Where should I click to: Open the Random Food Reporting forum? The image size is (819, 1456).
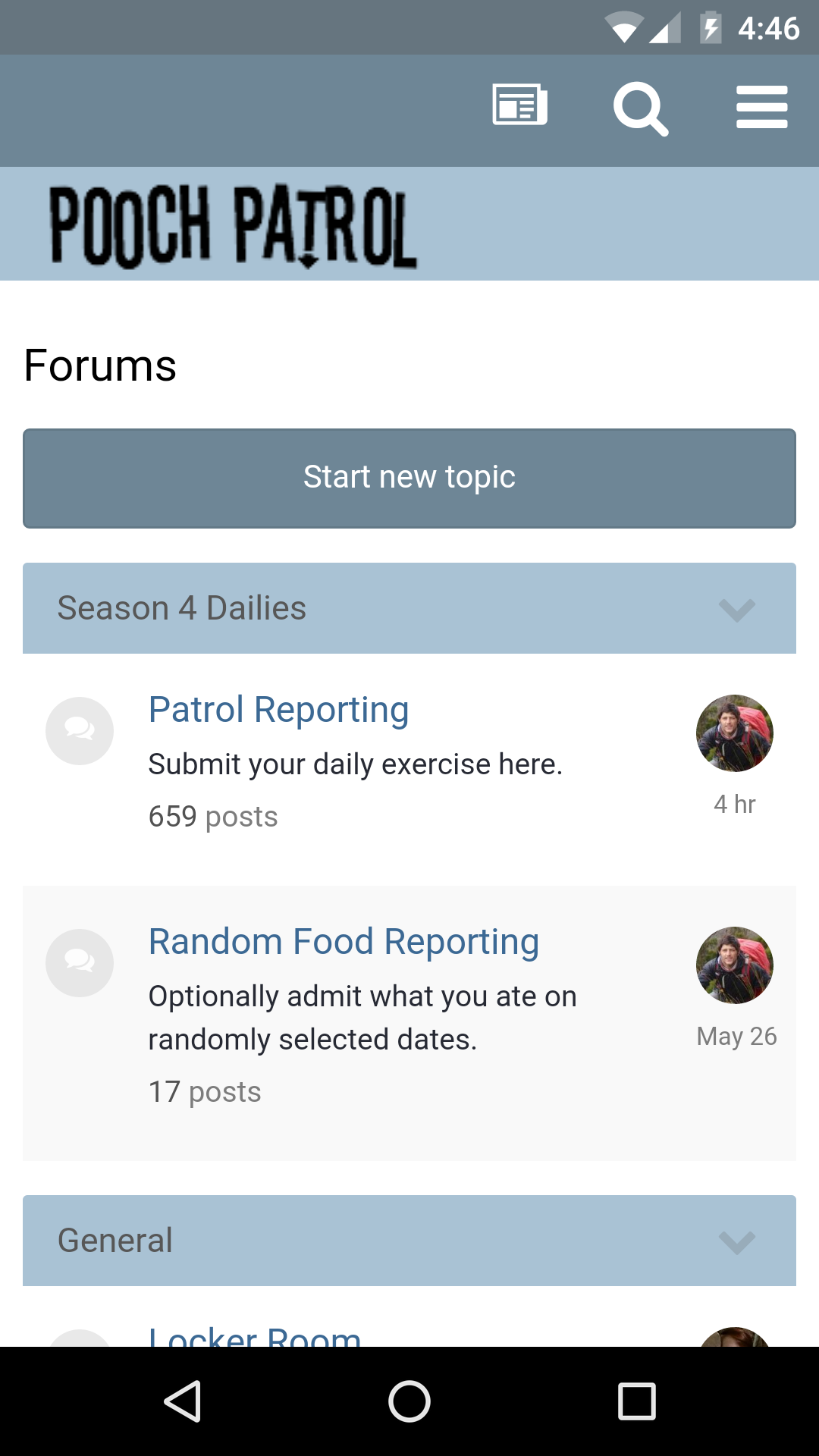(344, 942)
